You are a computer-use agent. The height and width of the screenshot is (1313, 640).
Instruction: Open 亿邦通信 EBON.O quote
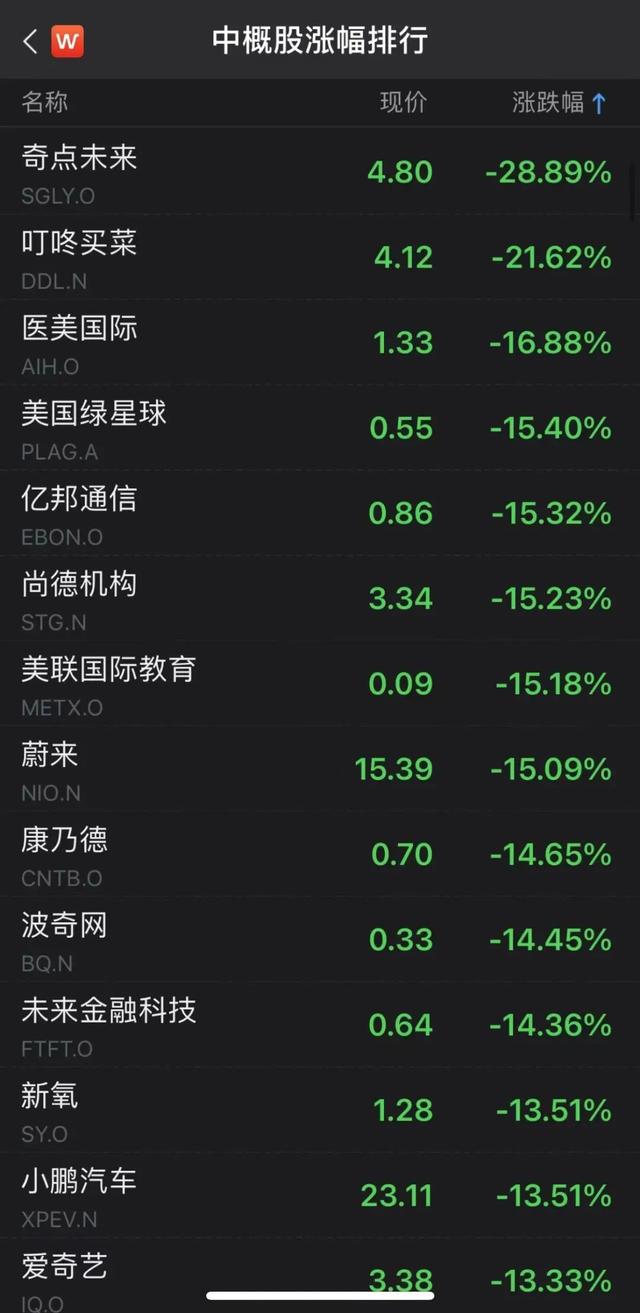coord(320,513)
